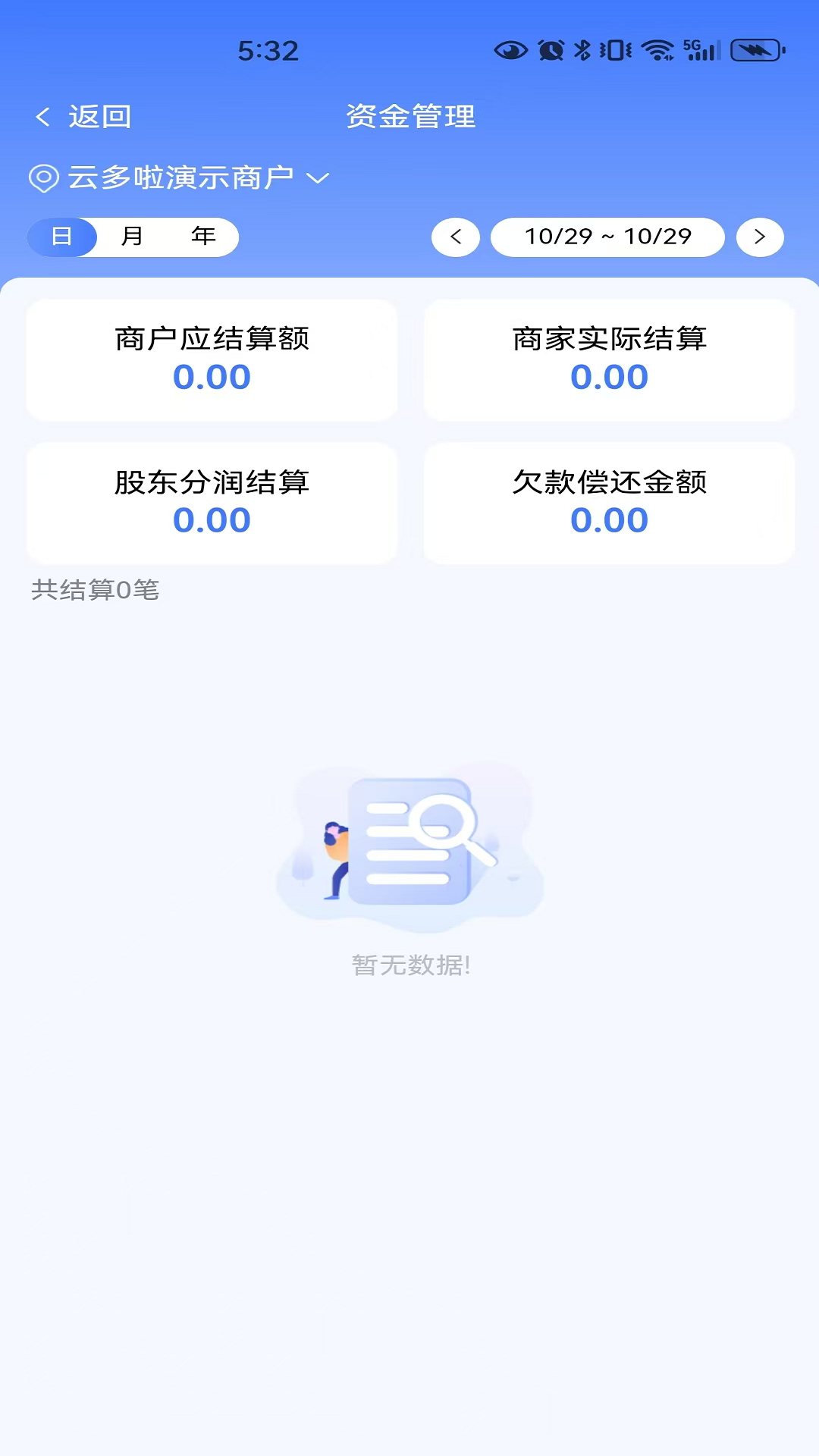Image resolution: width=819 pixels, height=1456 pixels.
Task: Click the right chevron to go to next date
Action: pyautogui.click(x=760, y=237)
